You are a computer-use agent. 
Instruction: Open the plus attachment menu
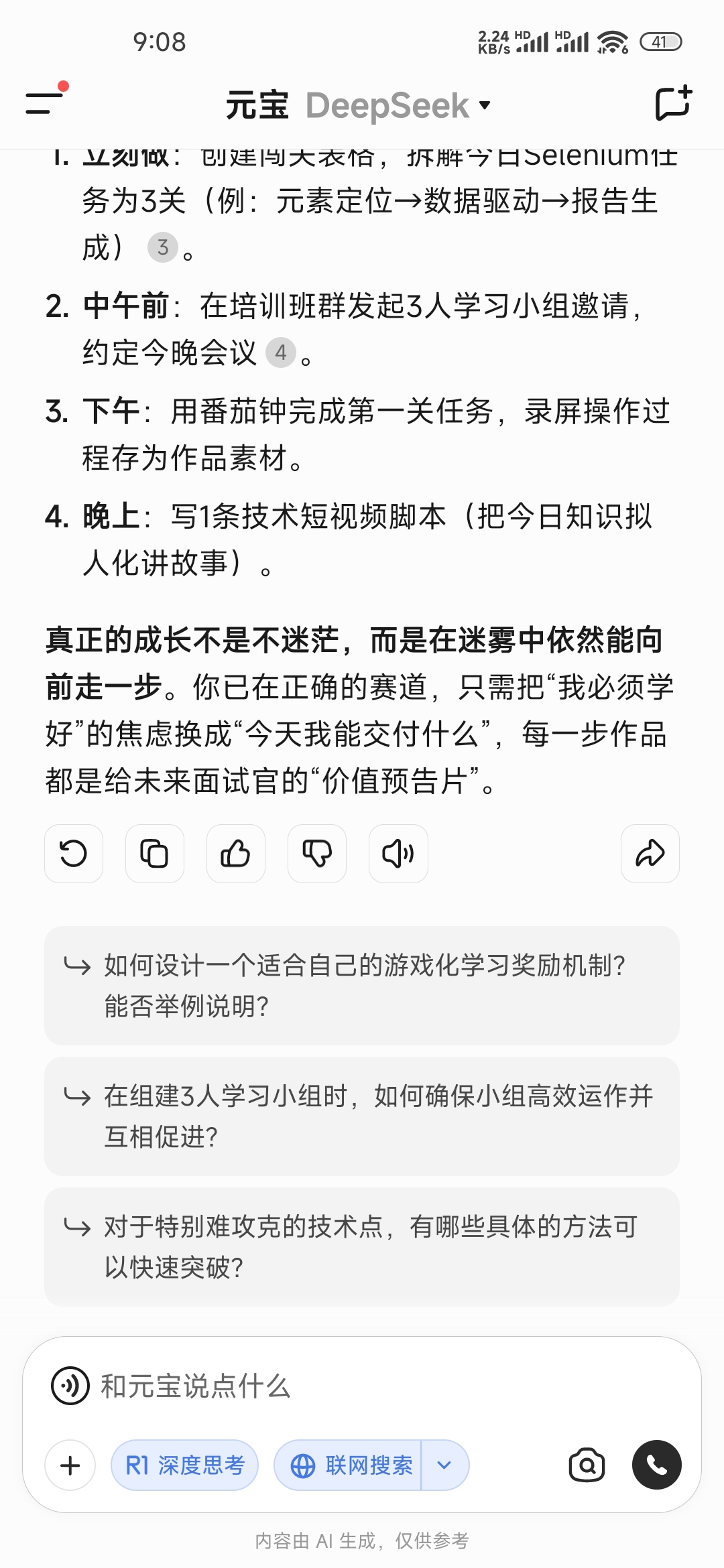coord(70,1465)
